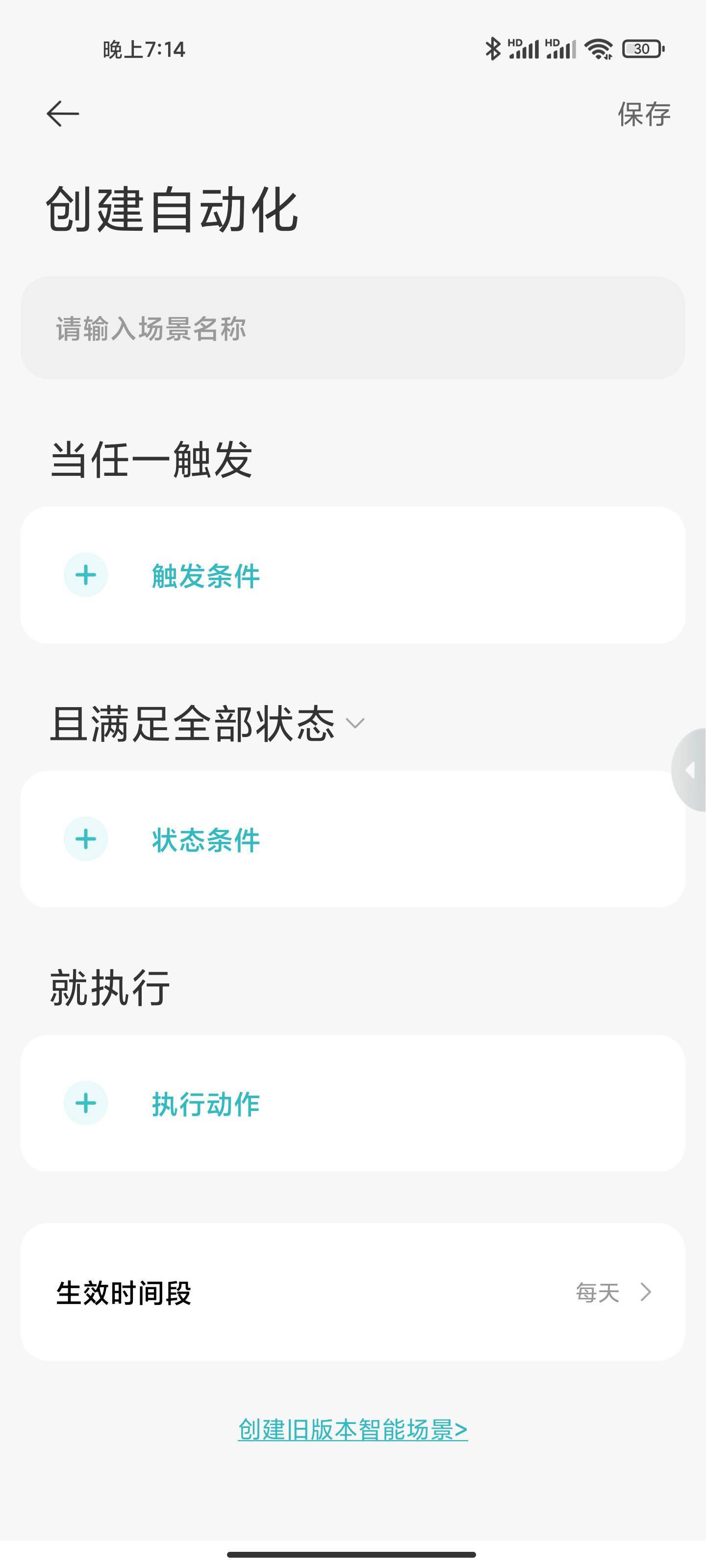Screen dimensions: 706x1568
Task: Tap the signal strength bars indicator
Action: pyautogui.click(x=525, y=50)
